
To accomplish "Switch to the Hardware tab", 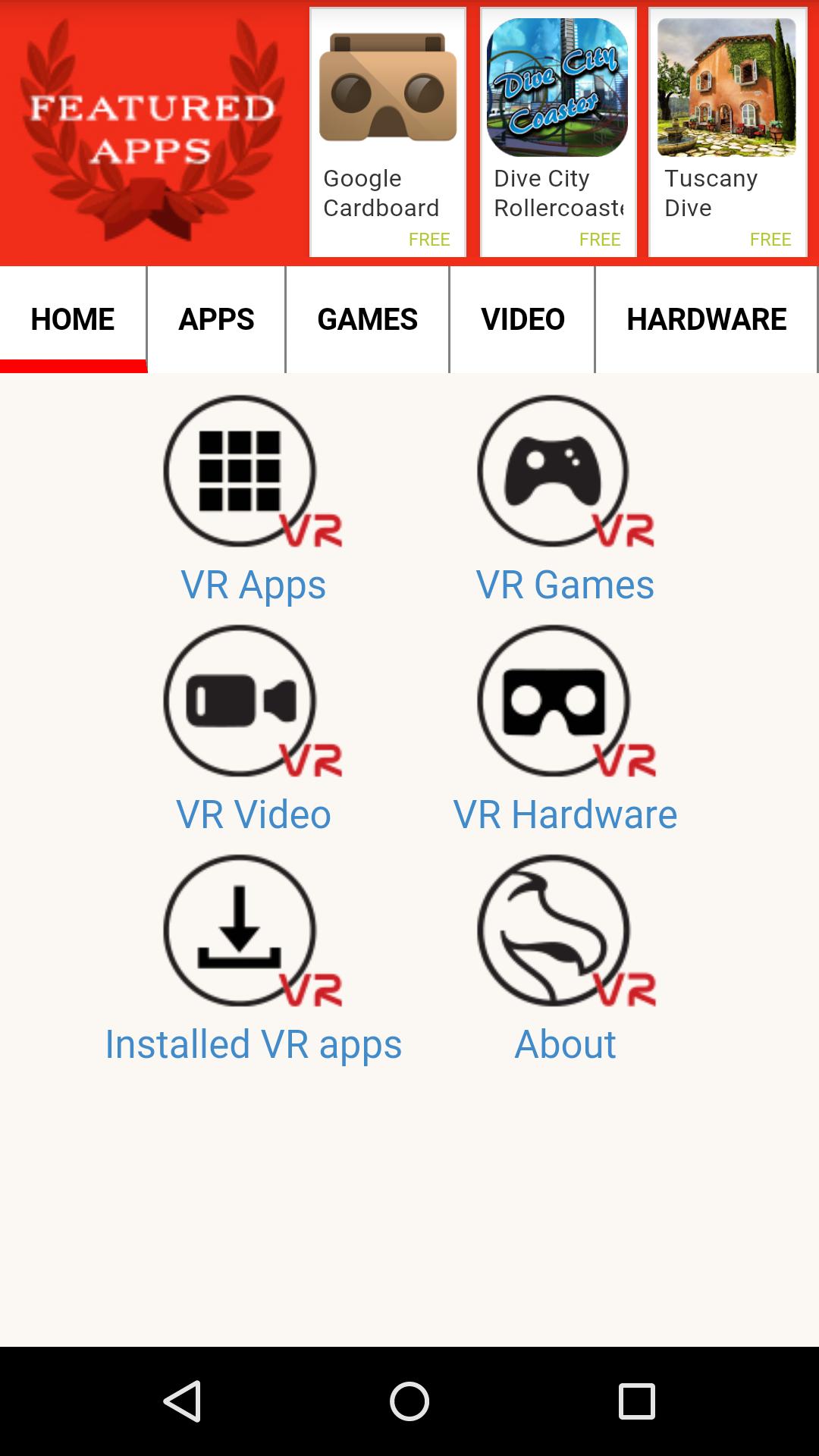I will pos(706,319).
